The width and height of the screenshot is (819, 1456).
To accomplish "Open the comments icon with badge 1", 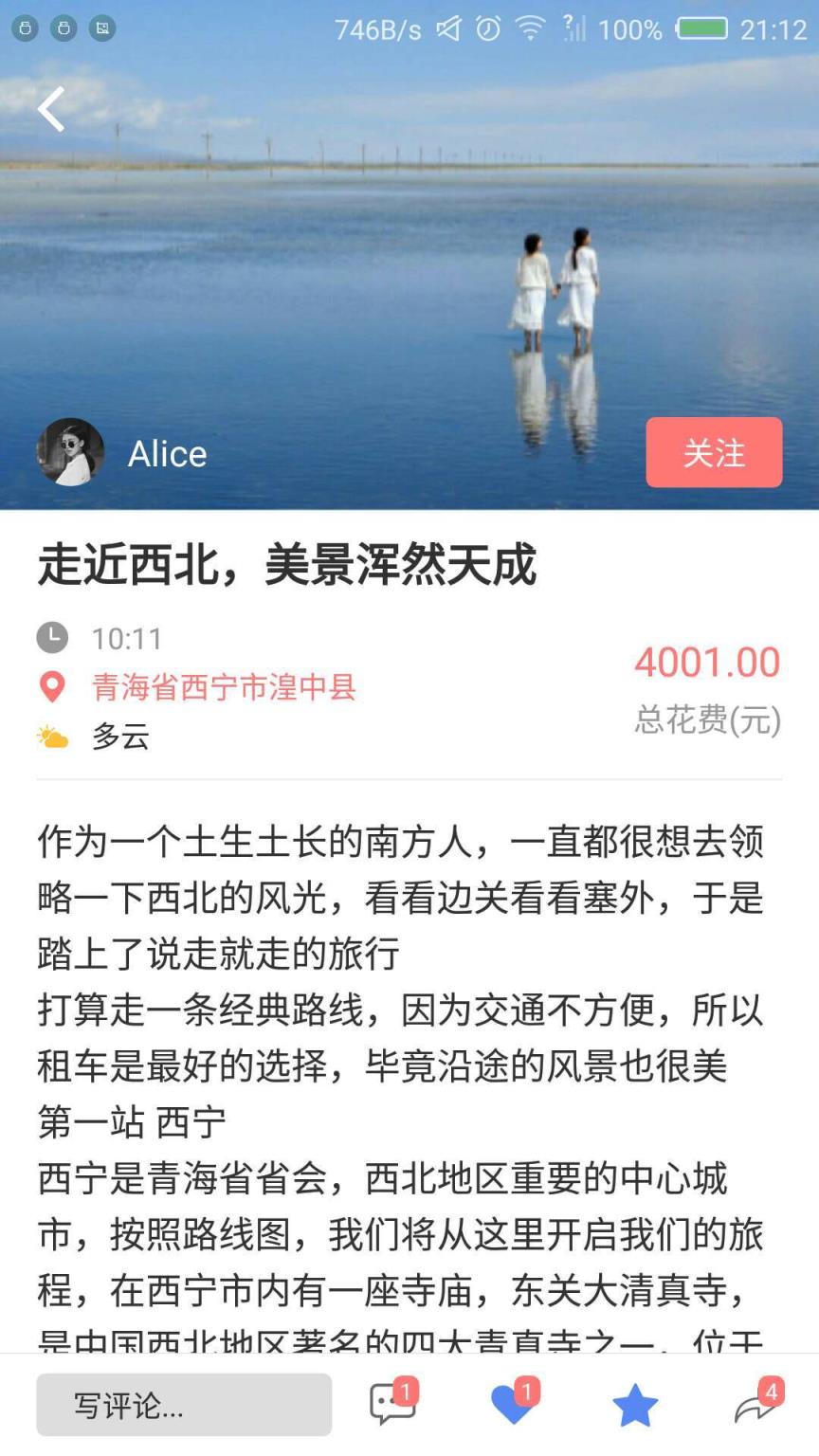I will (391, 1404).
